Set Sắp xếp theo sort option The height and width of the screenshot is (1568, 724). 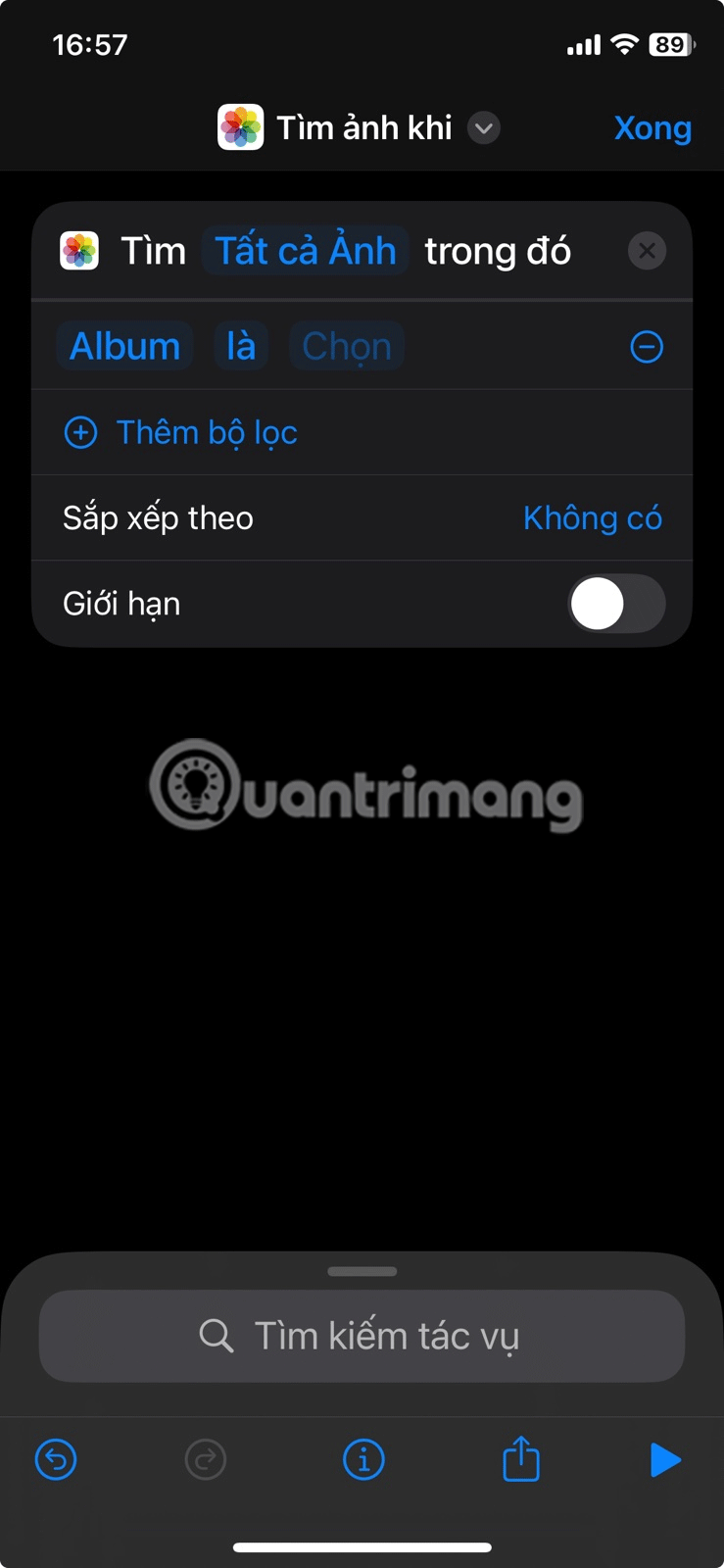[592, 518]
